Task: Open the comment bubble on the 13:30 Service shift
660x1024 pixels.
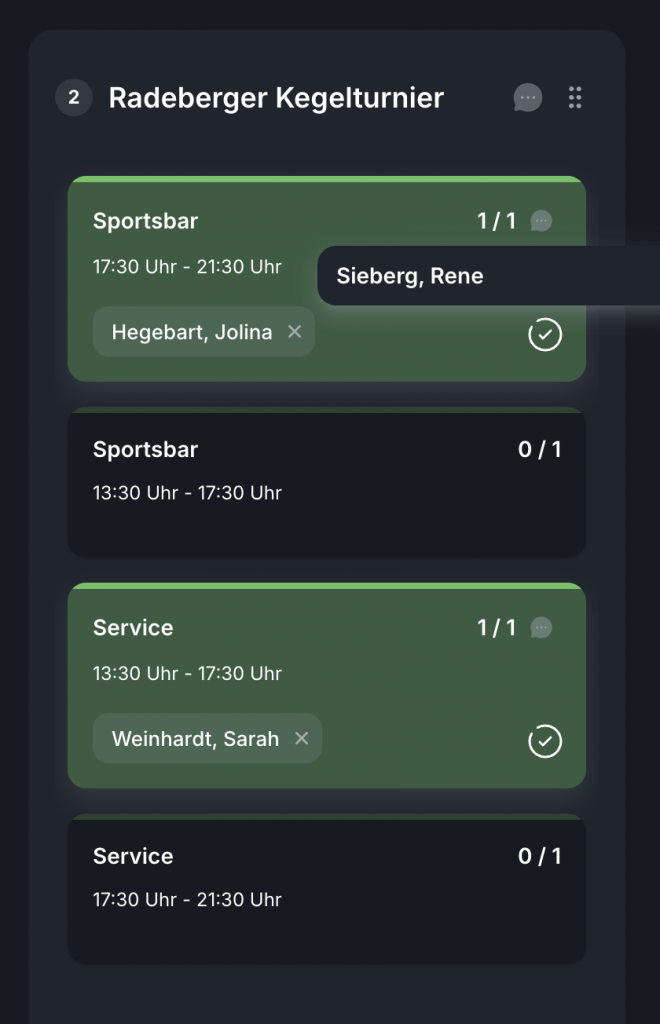Action: (x=541, y=628)
